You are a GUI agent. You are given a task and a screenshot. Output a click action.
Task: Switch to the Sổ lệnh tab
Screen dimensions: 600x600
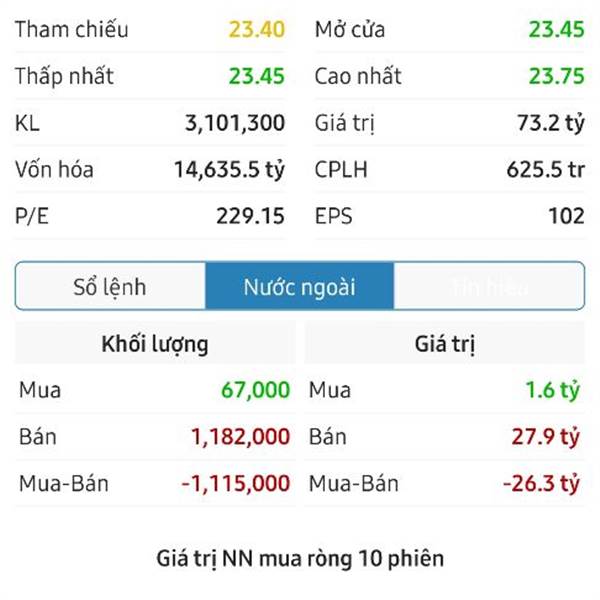pos(110,287)
